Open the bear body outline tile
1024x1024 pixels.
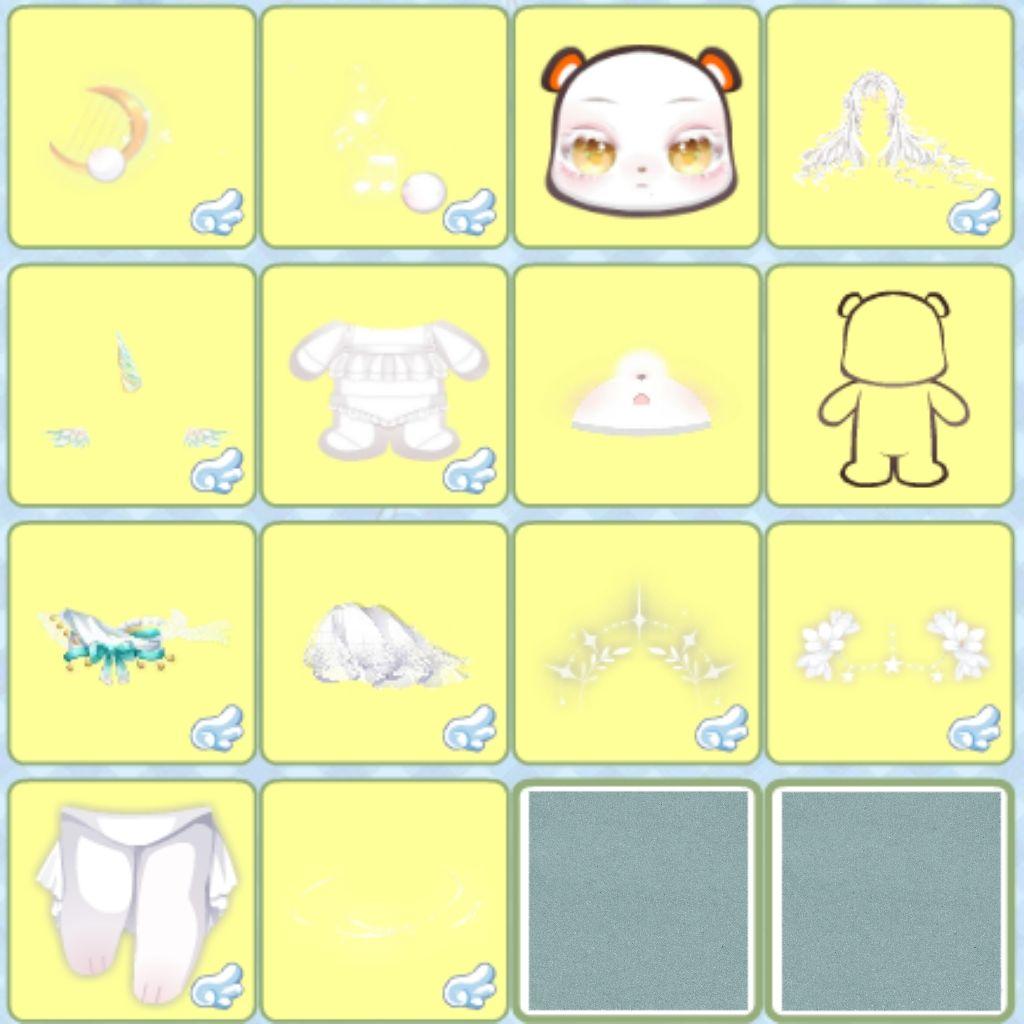pos(890,385)
